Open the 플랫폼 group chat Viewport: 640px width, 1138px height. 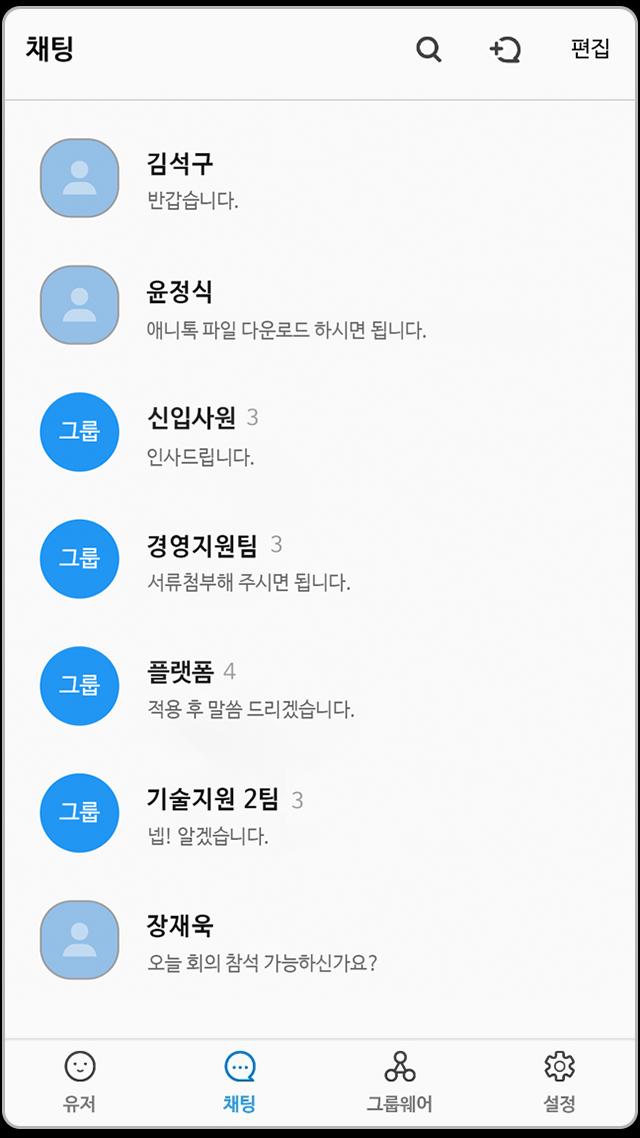tap(320, 687)
